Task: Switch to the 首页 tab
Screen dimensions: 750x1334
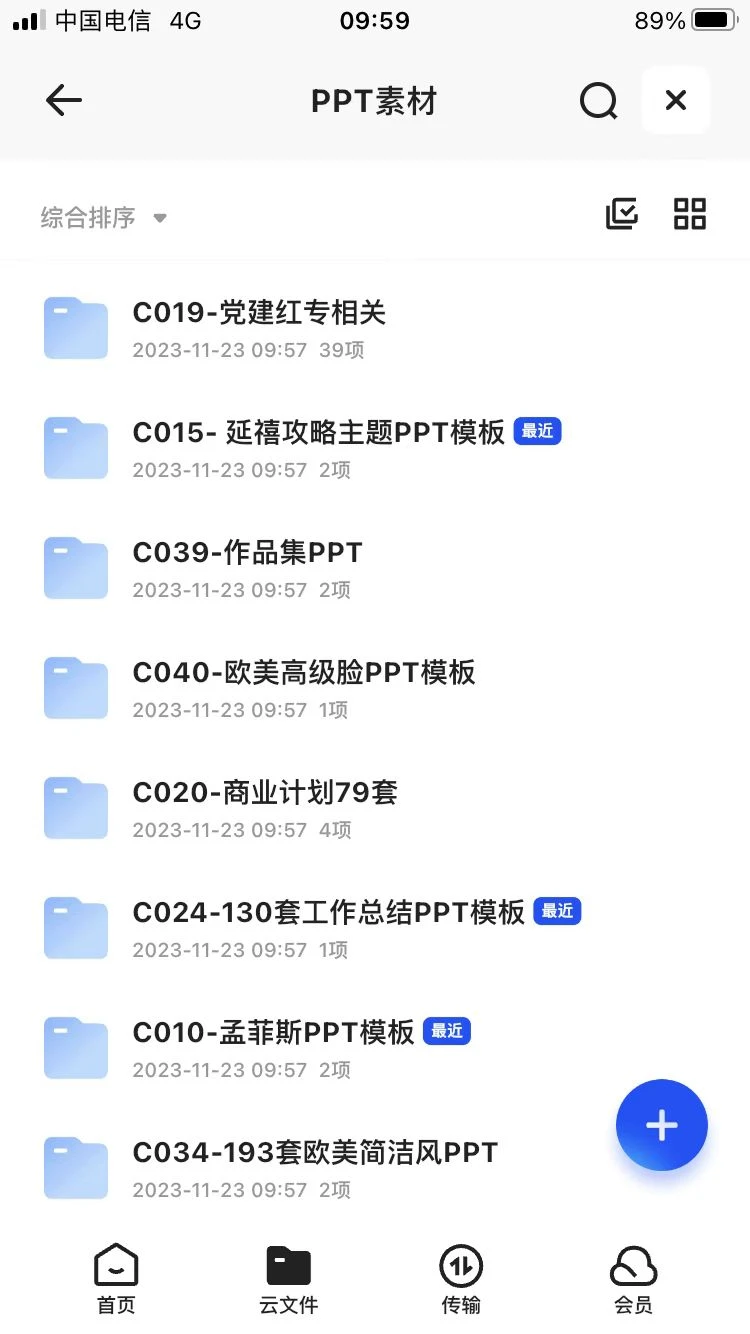Action: [x=116, y=1279]
